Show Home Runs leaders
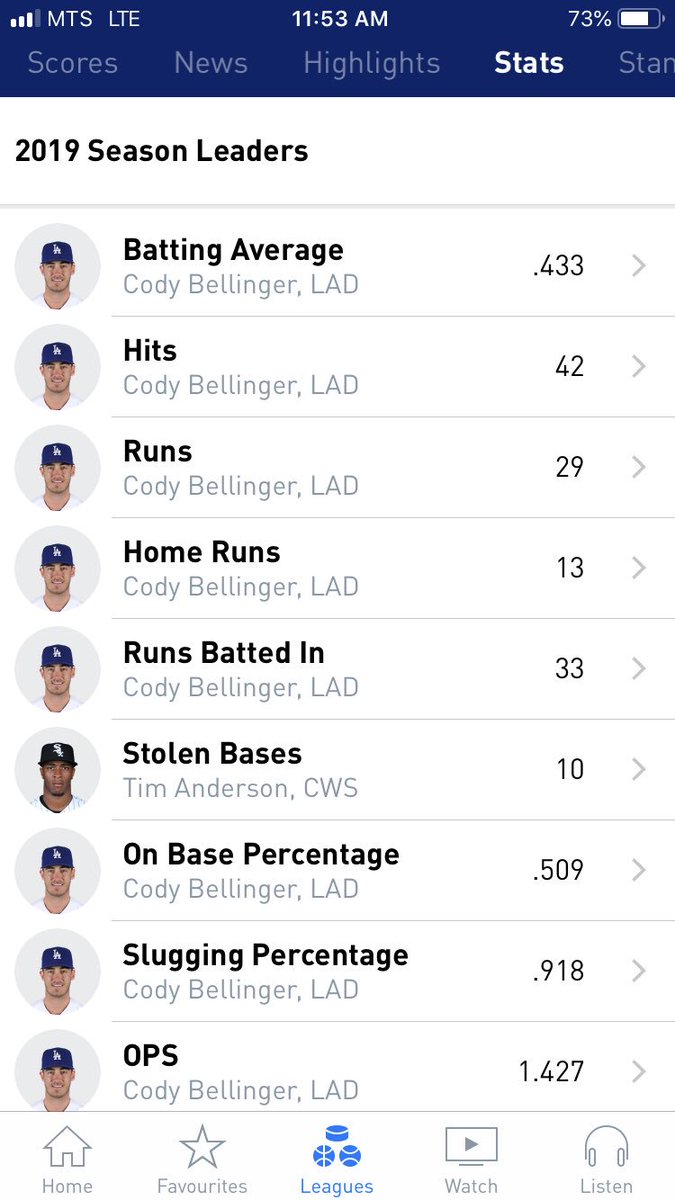This screenshot has width=675, height=1200. (x=337, y=568)
